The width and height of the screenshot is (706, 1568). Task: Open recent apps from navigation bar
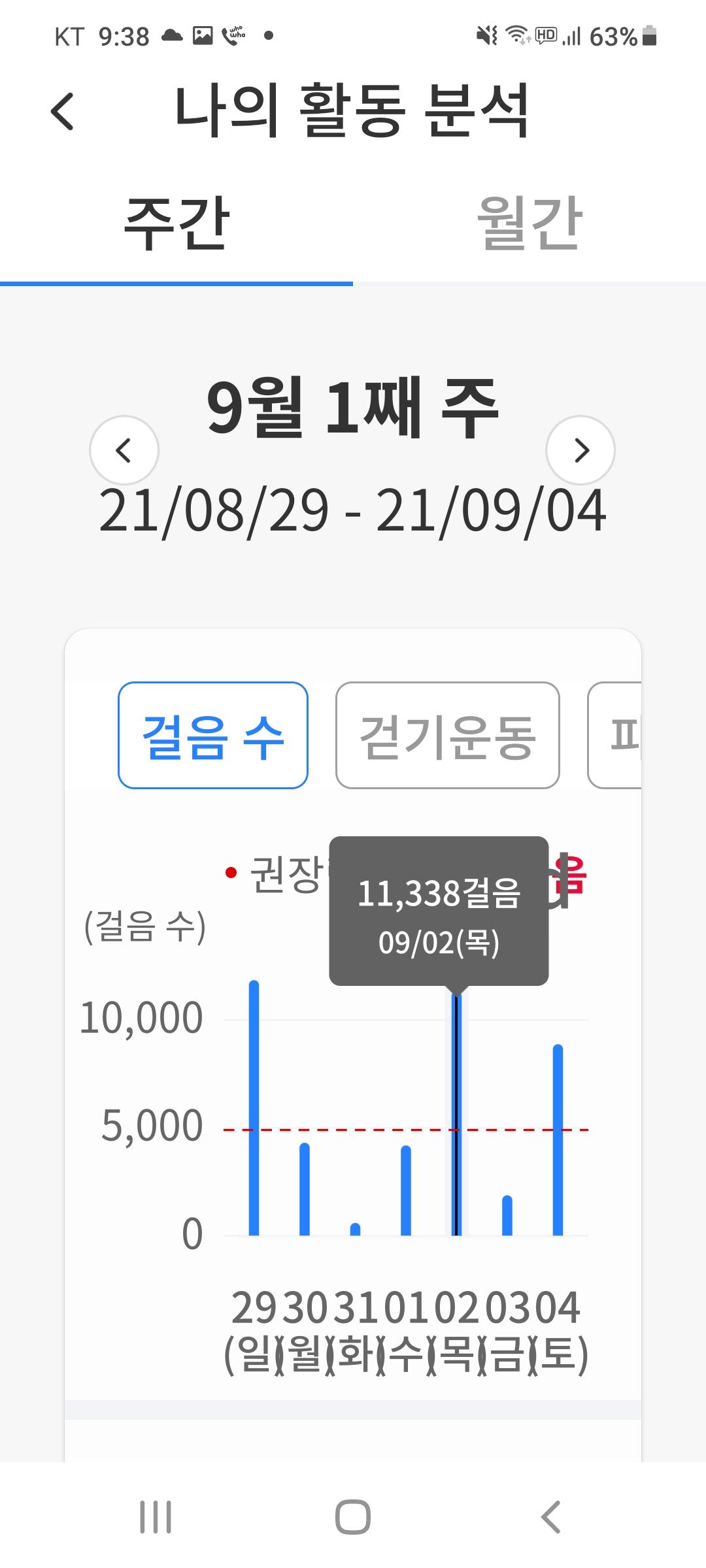click(x=156, y=1516)
